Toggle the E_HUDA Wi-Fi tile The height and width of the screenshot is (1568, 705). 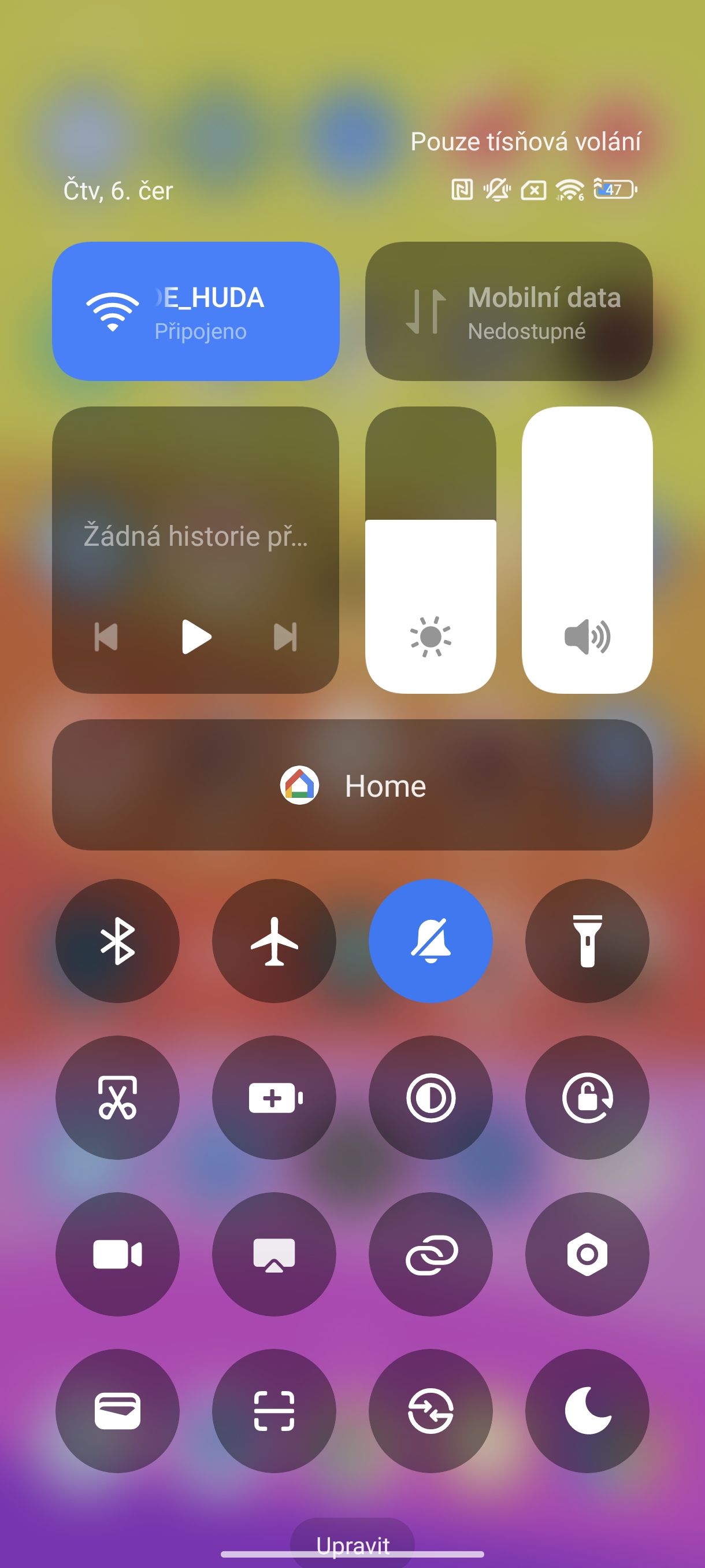(195, 311)
